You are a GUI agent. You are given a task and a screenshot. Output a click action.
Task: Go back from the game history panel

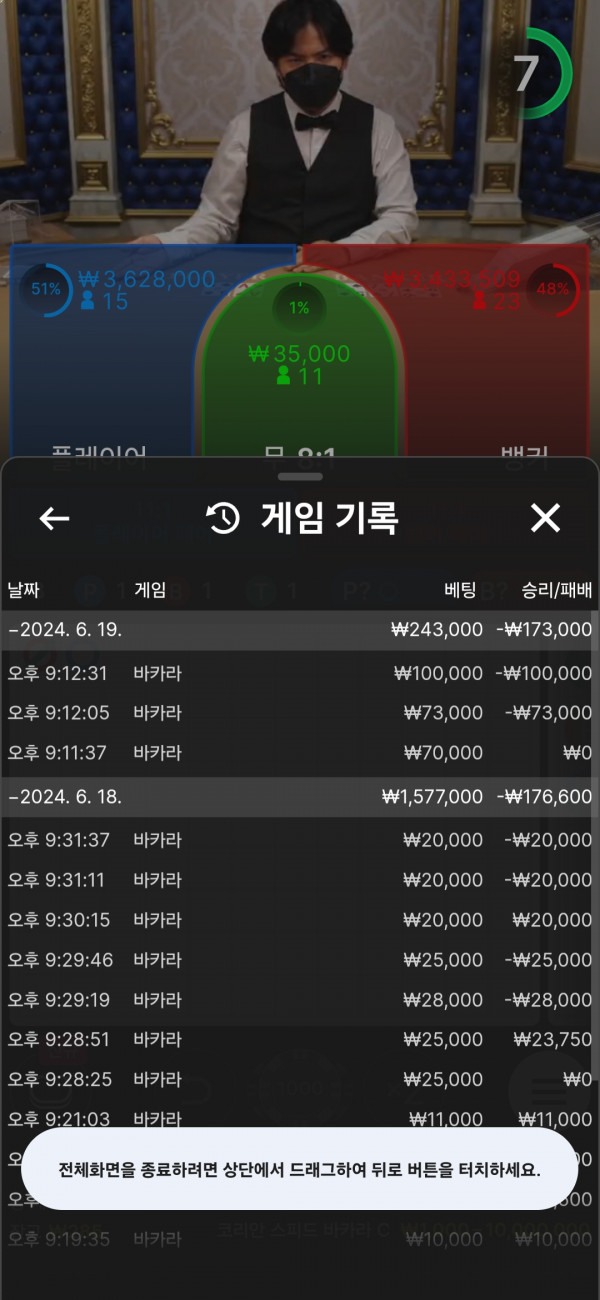(x=54, y=518)
